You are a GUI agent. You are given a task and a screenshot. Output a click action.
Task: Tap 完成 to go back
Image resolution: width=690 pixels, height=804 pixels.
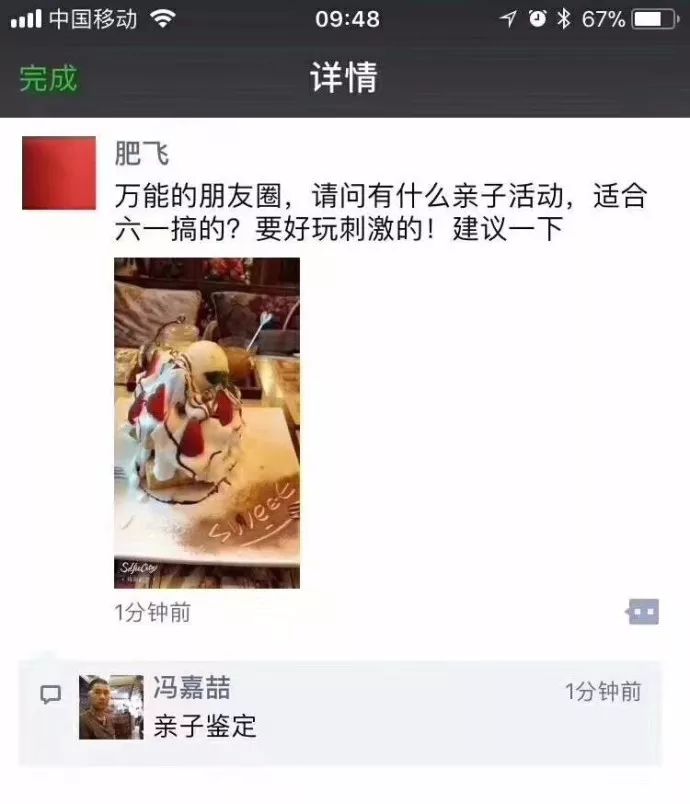[48, 79]
